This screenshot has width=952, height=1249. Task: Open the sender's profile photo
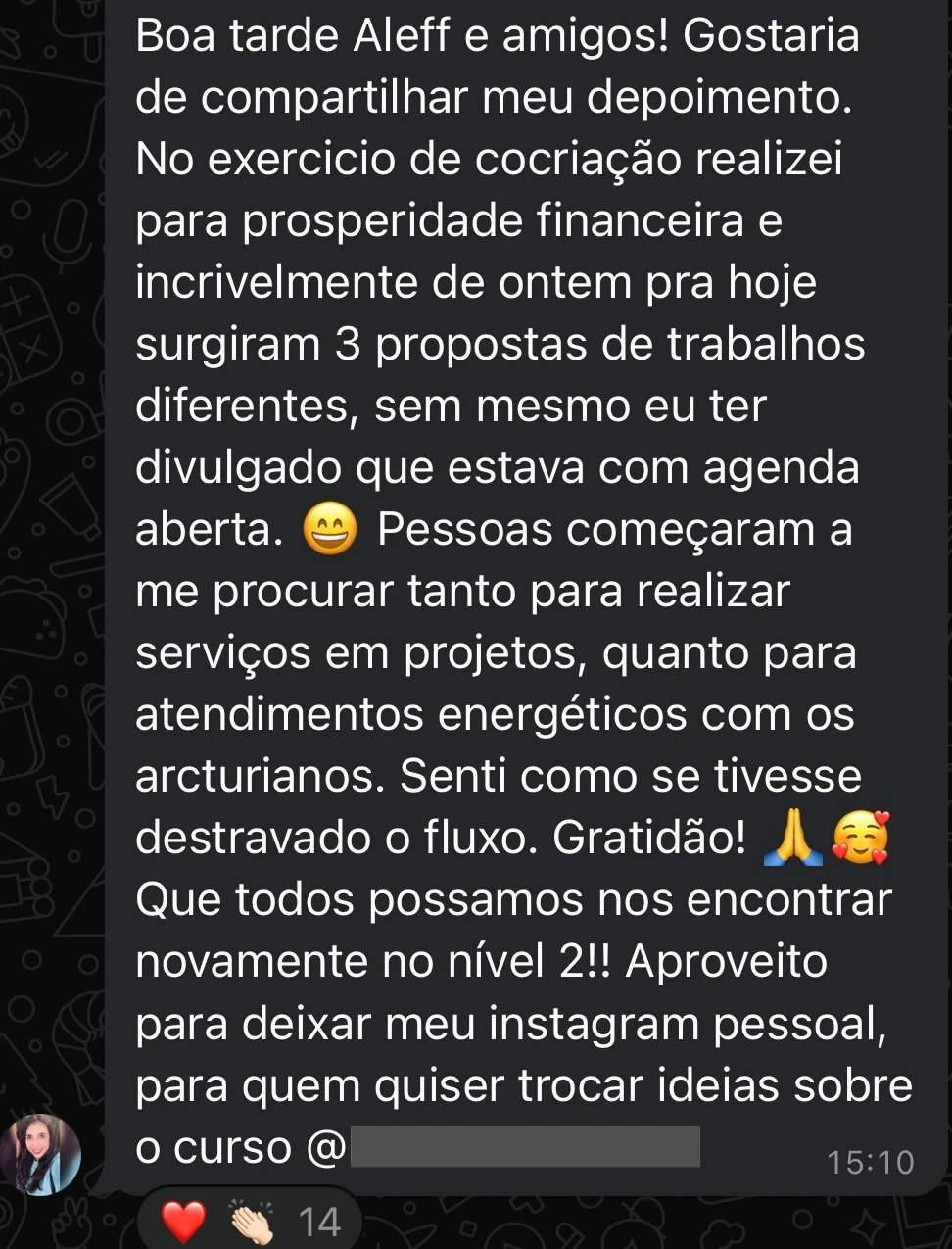[x=40, y=1154]
